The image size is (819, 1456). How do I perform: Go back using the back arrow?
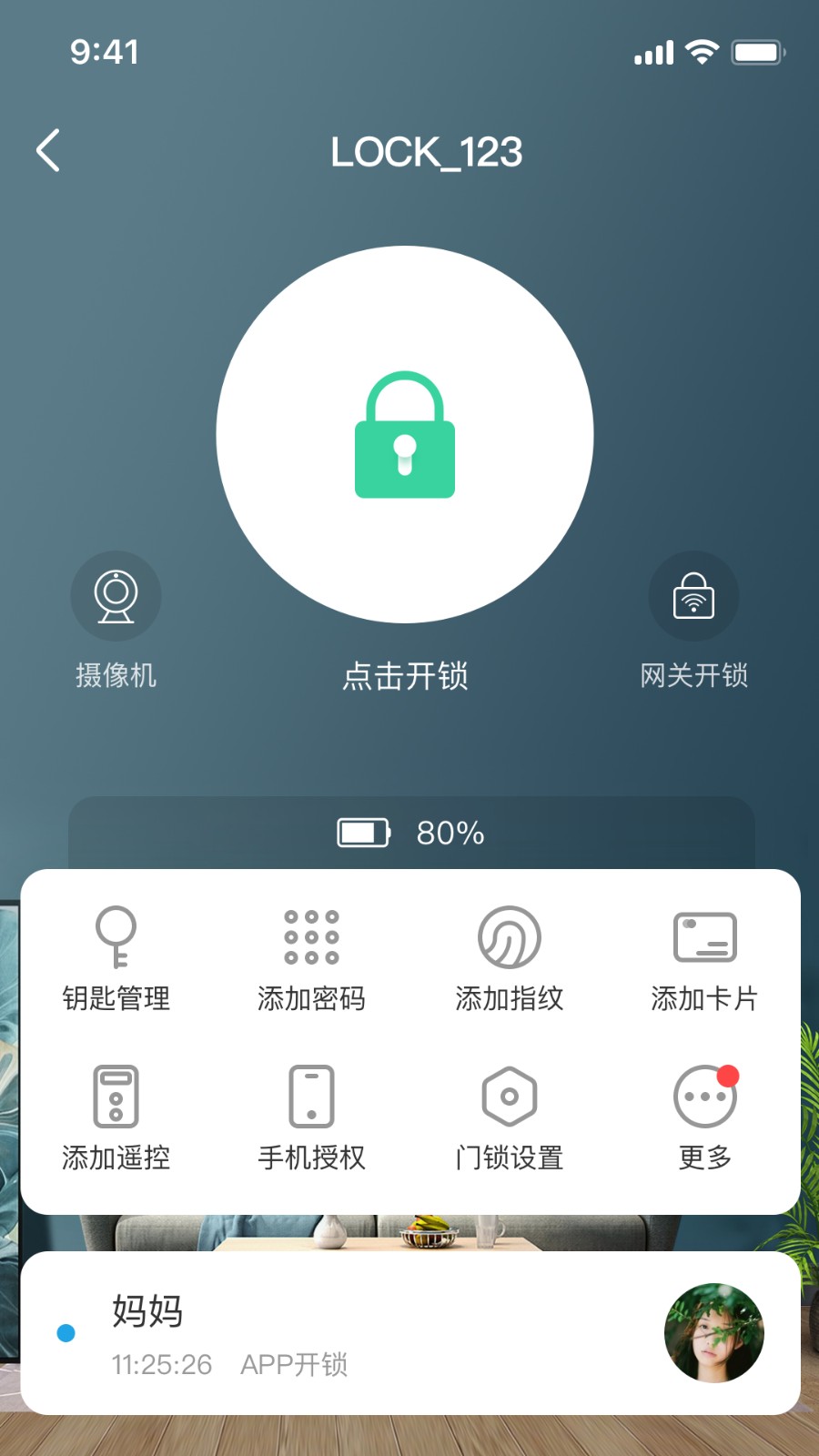coord(47,151)
